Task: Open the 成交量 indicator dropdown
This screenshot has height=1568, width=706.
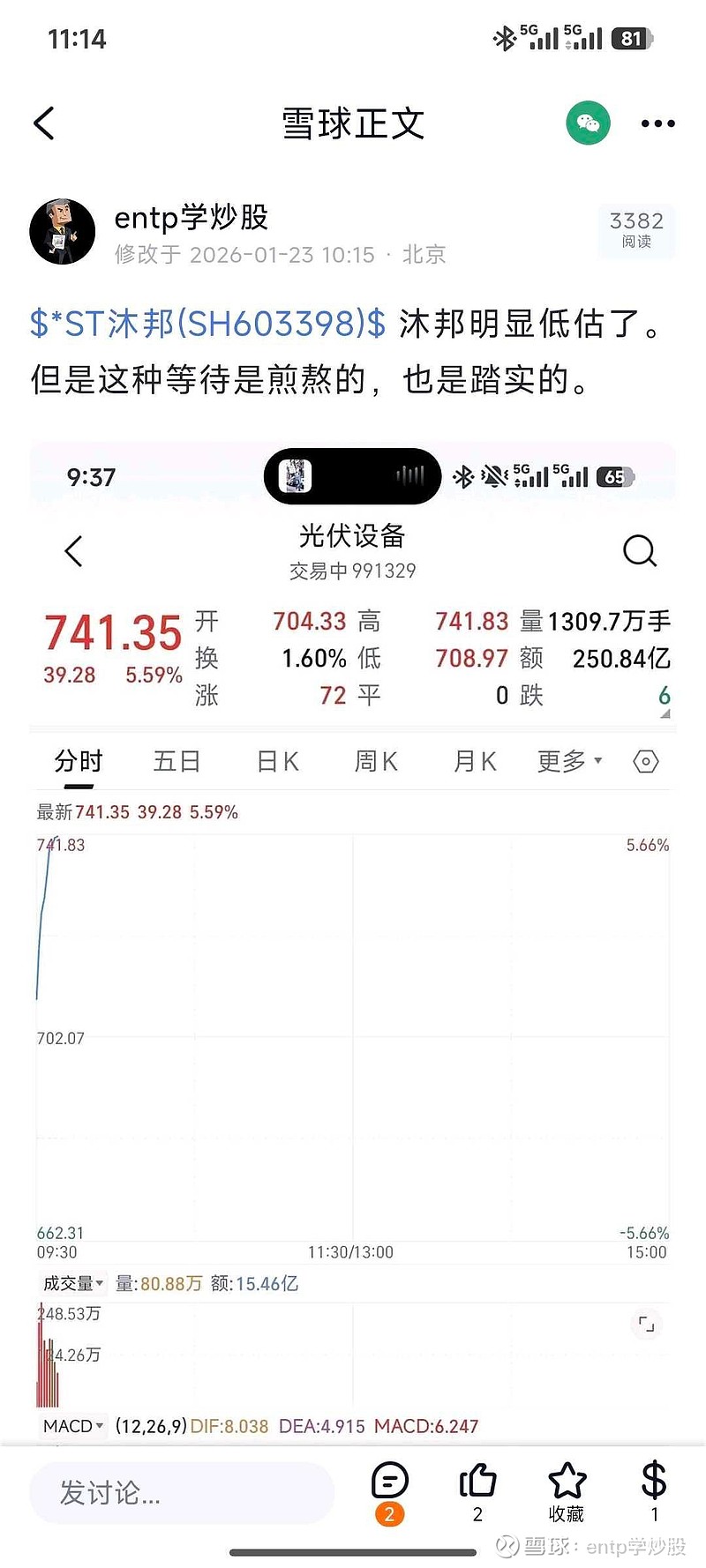Action: [x=73, y=1284]
